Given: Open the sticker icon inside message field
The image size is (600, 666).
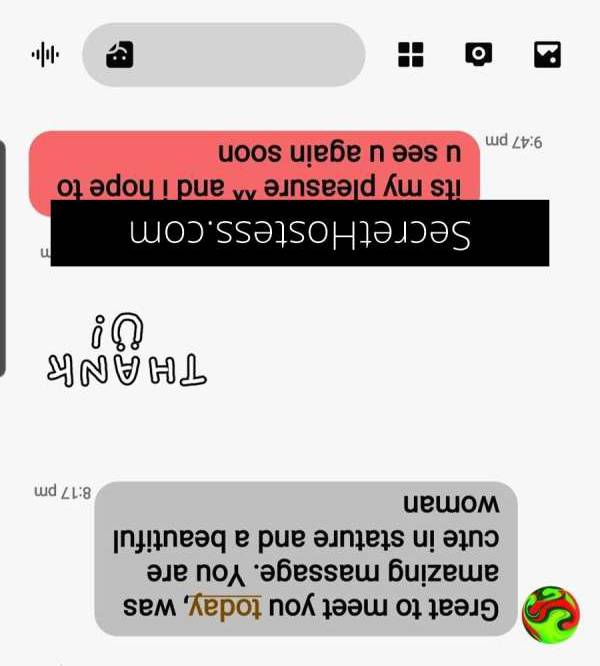Looking at the screenshot, I should (119, 55).
